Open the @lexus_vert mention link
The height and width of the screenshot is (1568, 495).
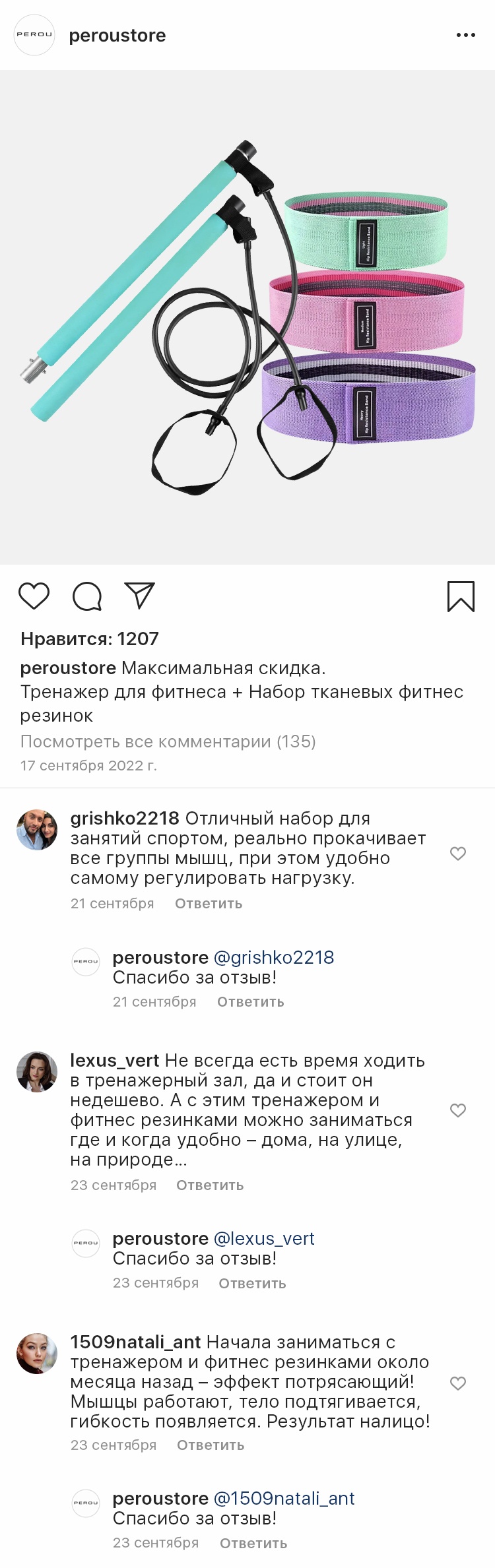tap(264, 1238)
